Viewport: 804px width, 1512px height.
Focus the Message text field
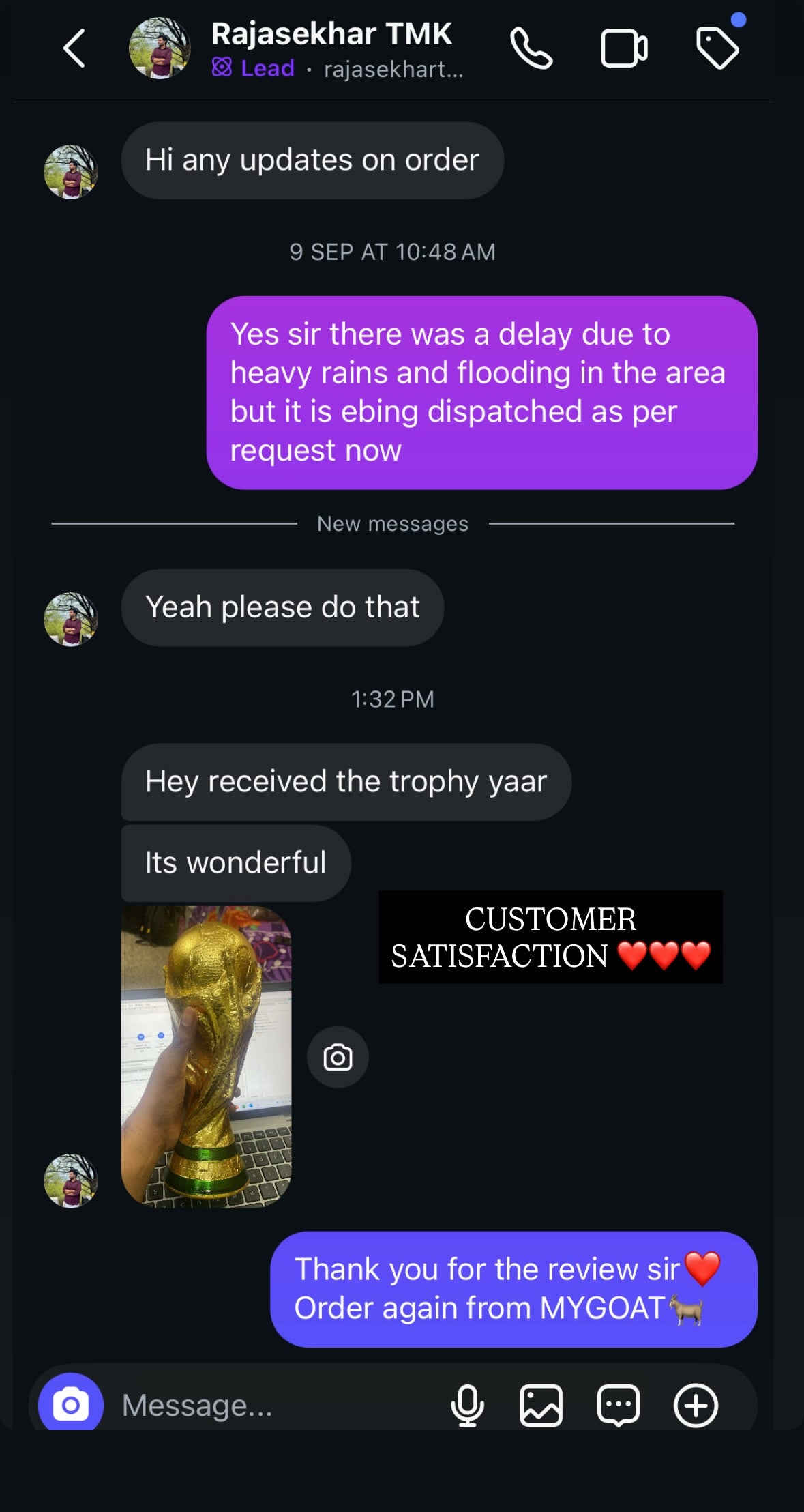click(273, 1406)
